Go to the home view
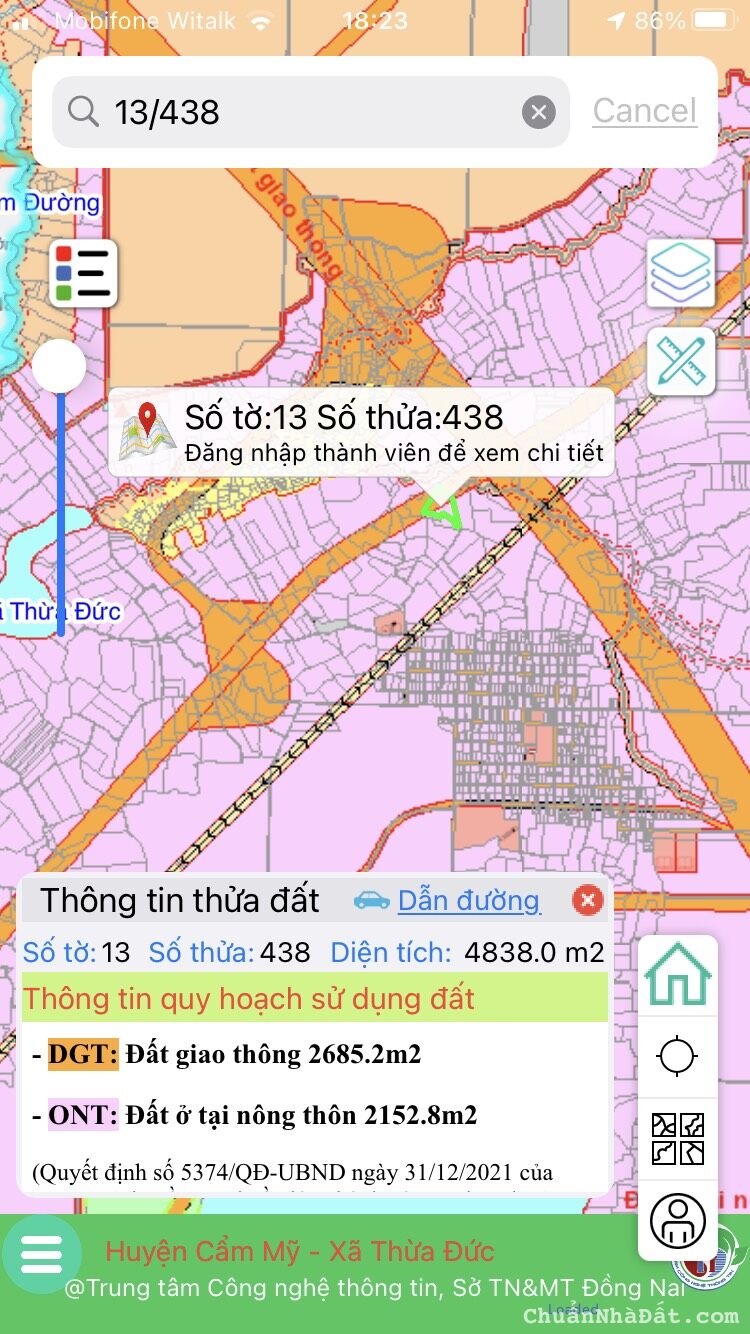Image resolution: width=750 pixels, height=1334 pixels. (x=677, y=975)
